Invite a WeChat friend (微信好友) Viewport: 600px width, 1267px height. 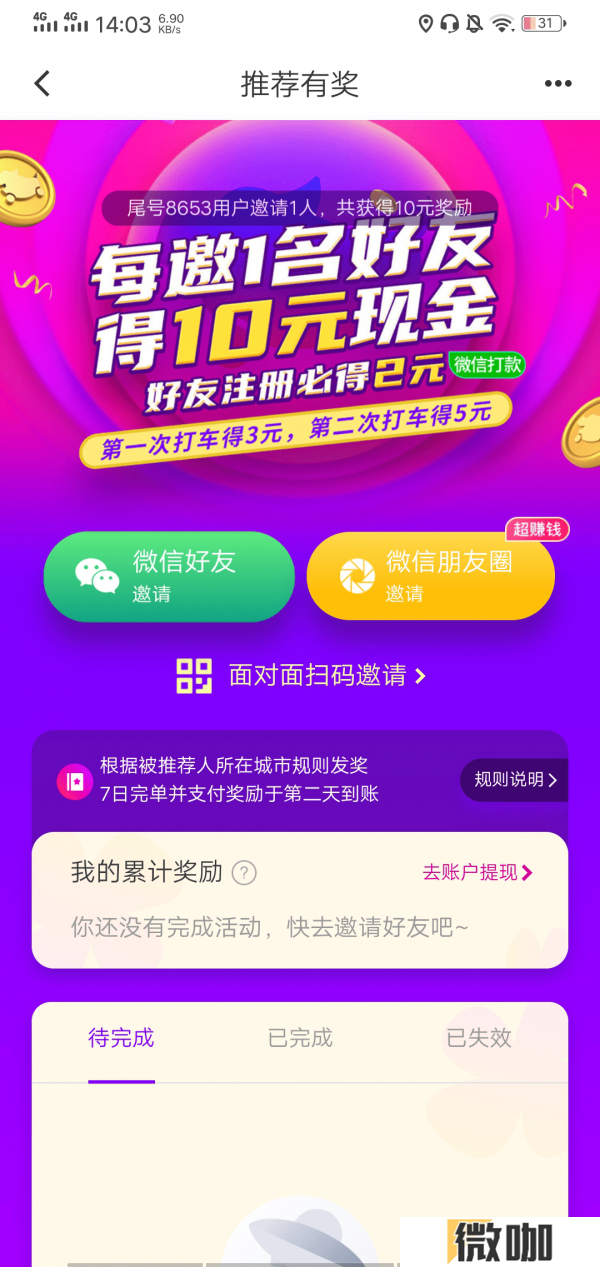168,577
